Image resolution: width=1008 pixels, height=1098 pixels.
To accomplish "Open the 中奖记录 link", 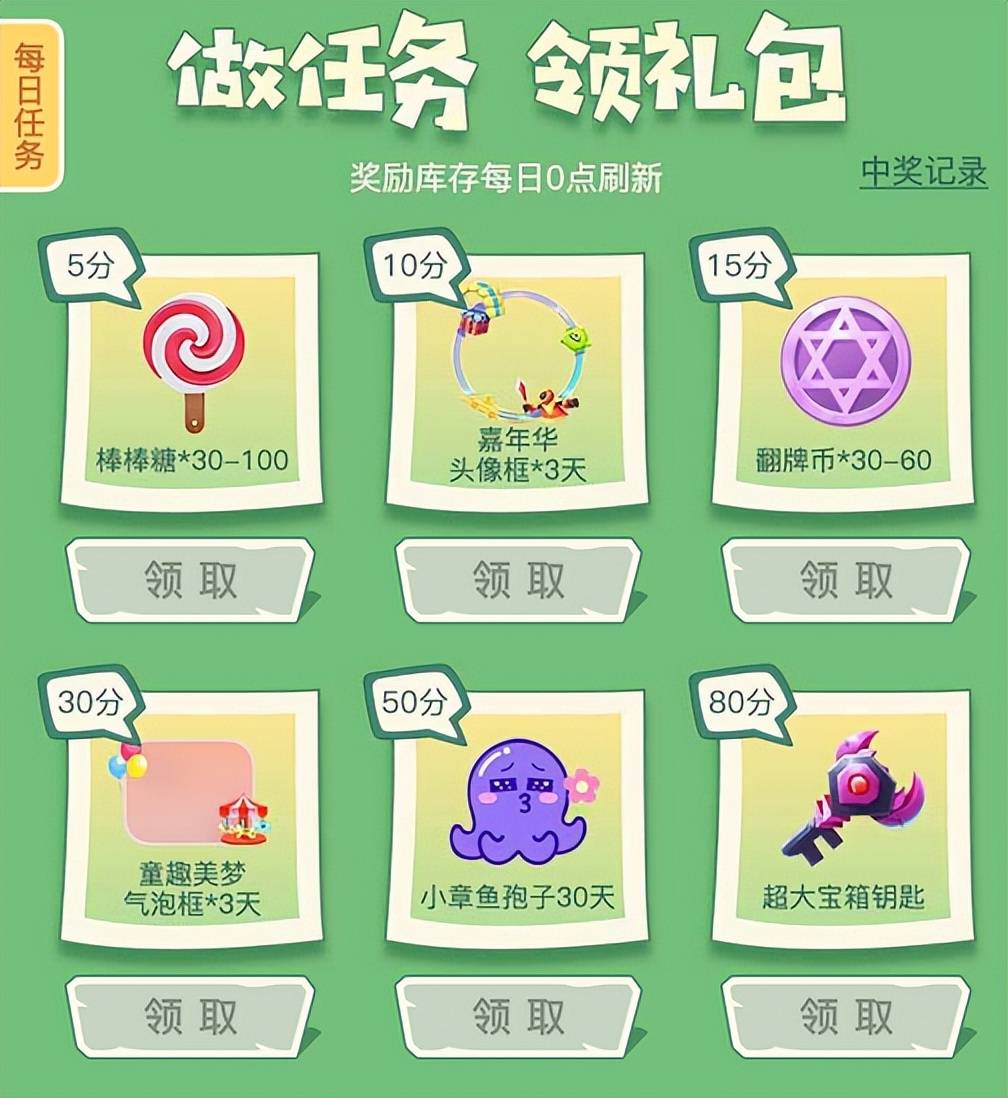I will click(923, 173).
